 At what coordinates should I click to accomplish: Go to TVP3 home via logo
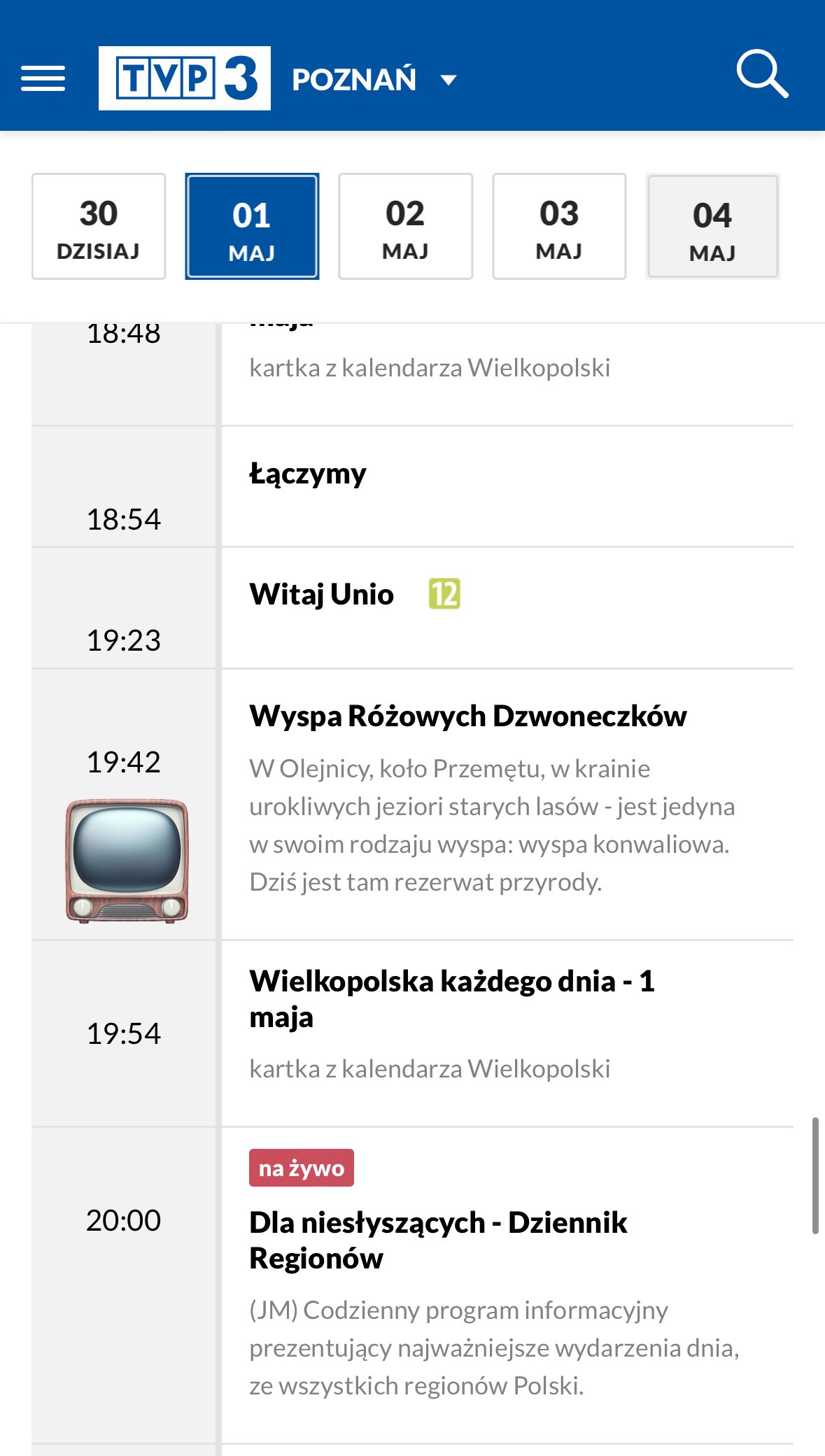[185, 78]
